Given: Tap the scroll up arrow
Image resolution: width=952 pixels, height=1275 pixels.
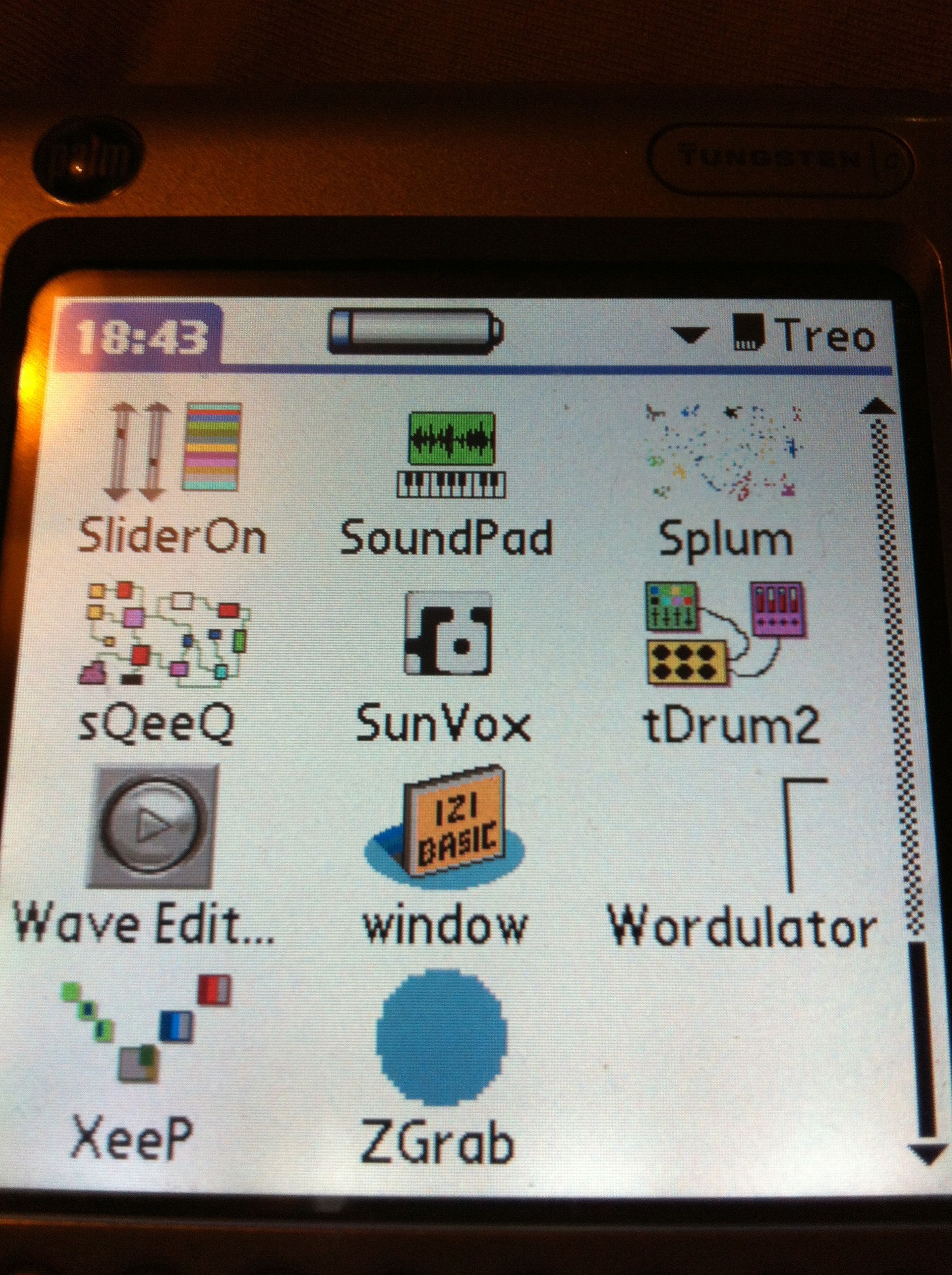Looking at the screenshot, I should click(877, 407).
